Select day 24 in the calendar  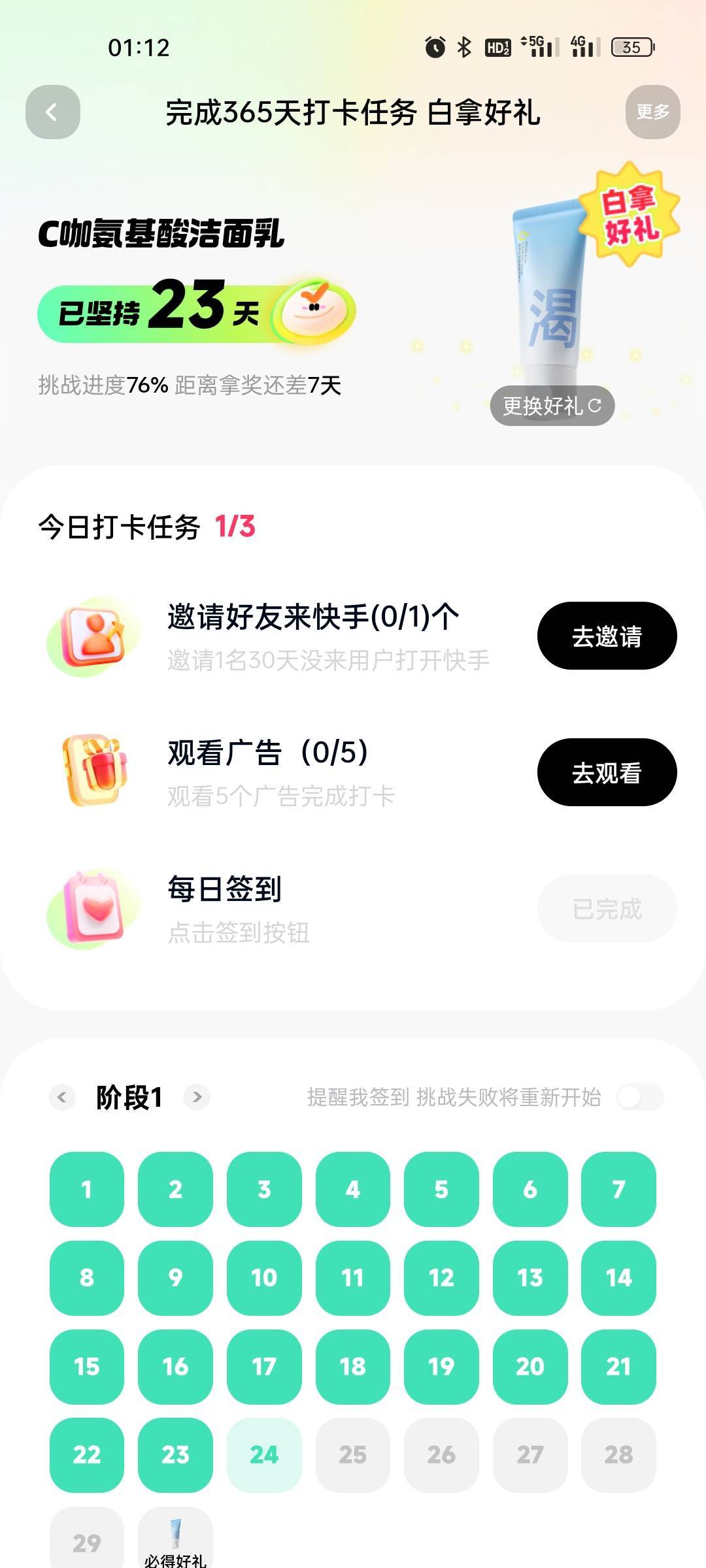(x=264, y=1455)
